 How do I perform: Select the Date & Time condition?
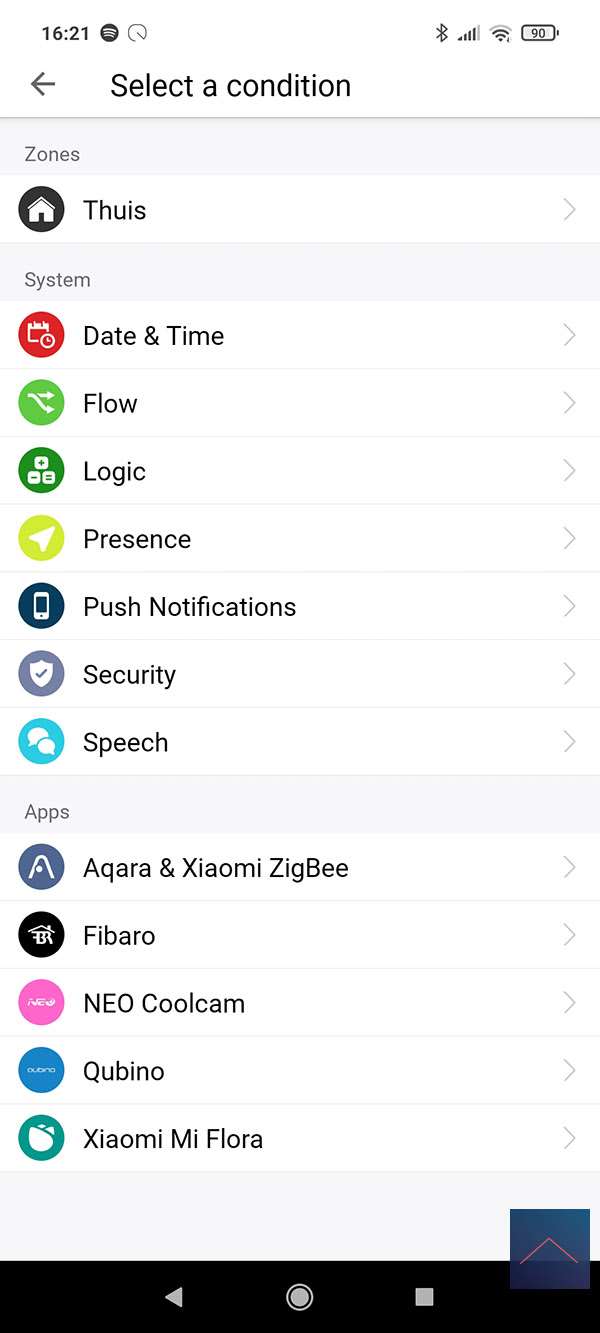300,336
